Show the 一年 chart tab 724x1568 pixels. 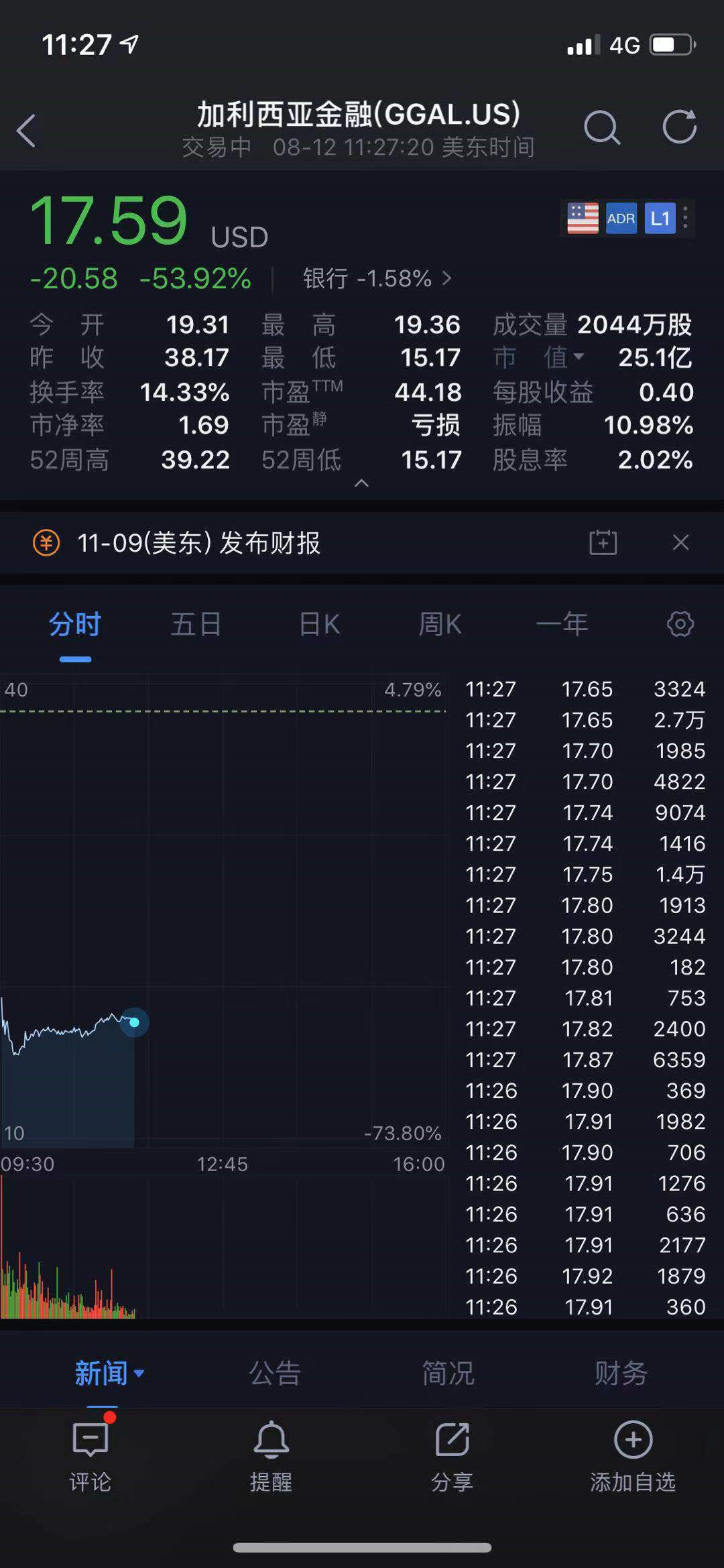point(562,625)
